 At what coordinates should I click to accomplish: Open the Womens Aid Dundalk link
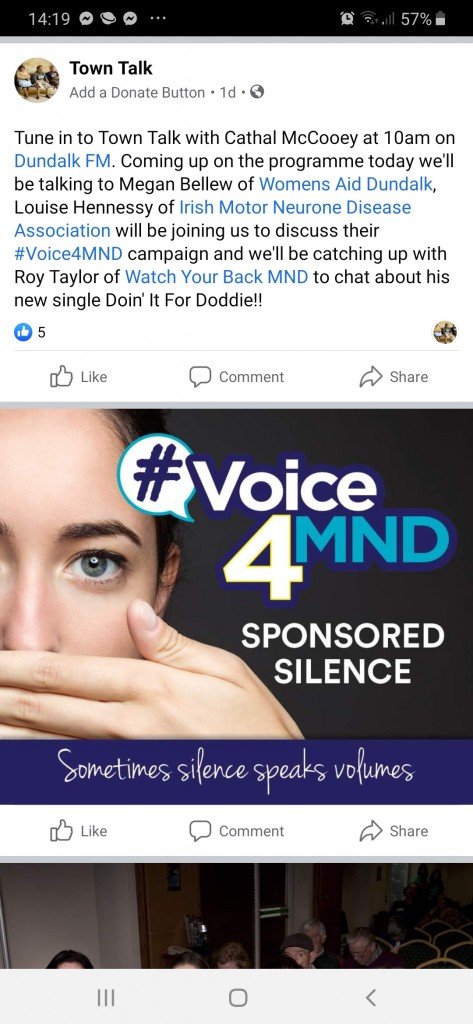click(x=346, y=184)
